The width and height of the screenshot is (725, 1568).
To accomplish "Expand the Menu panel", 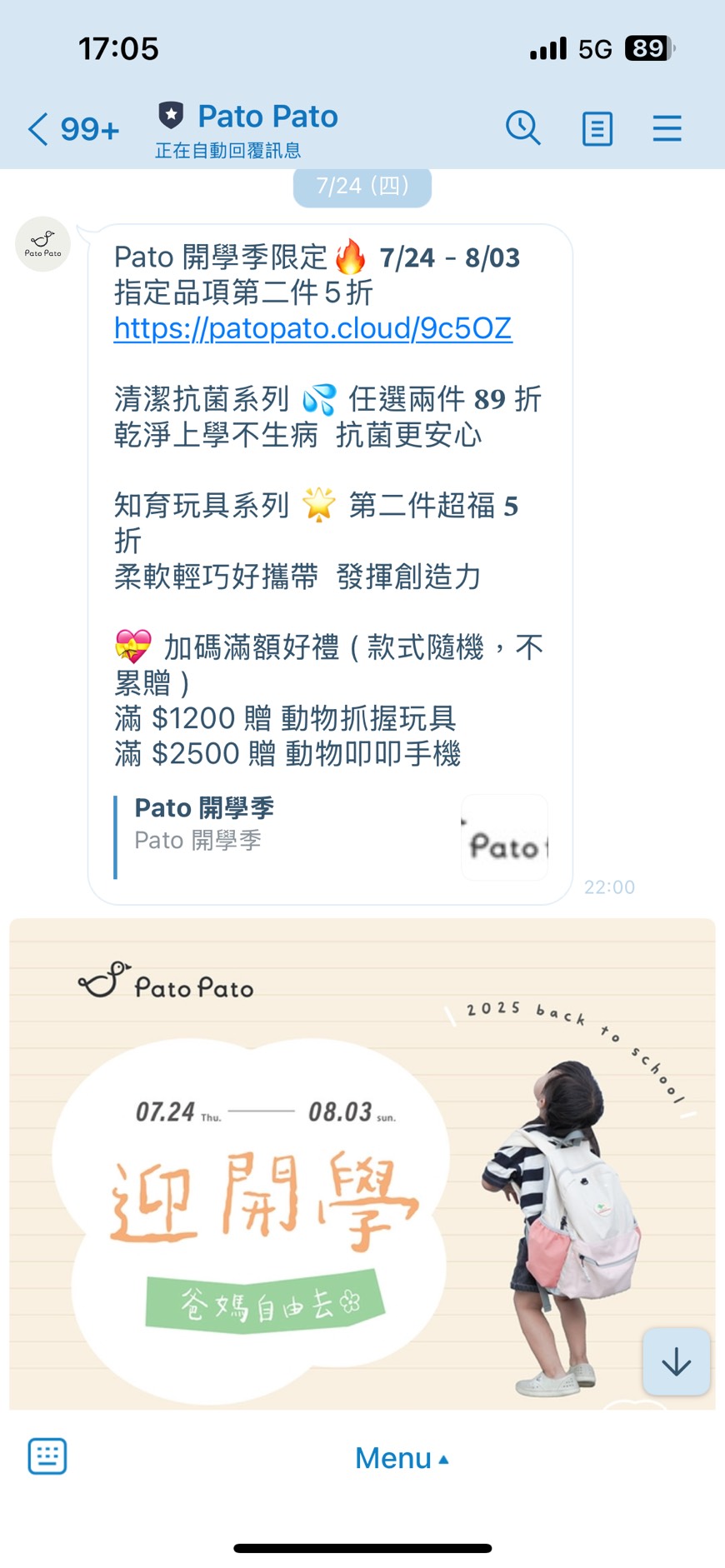I will point(402,1458).
